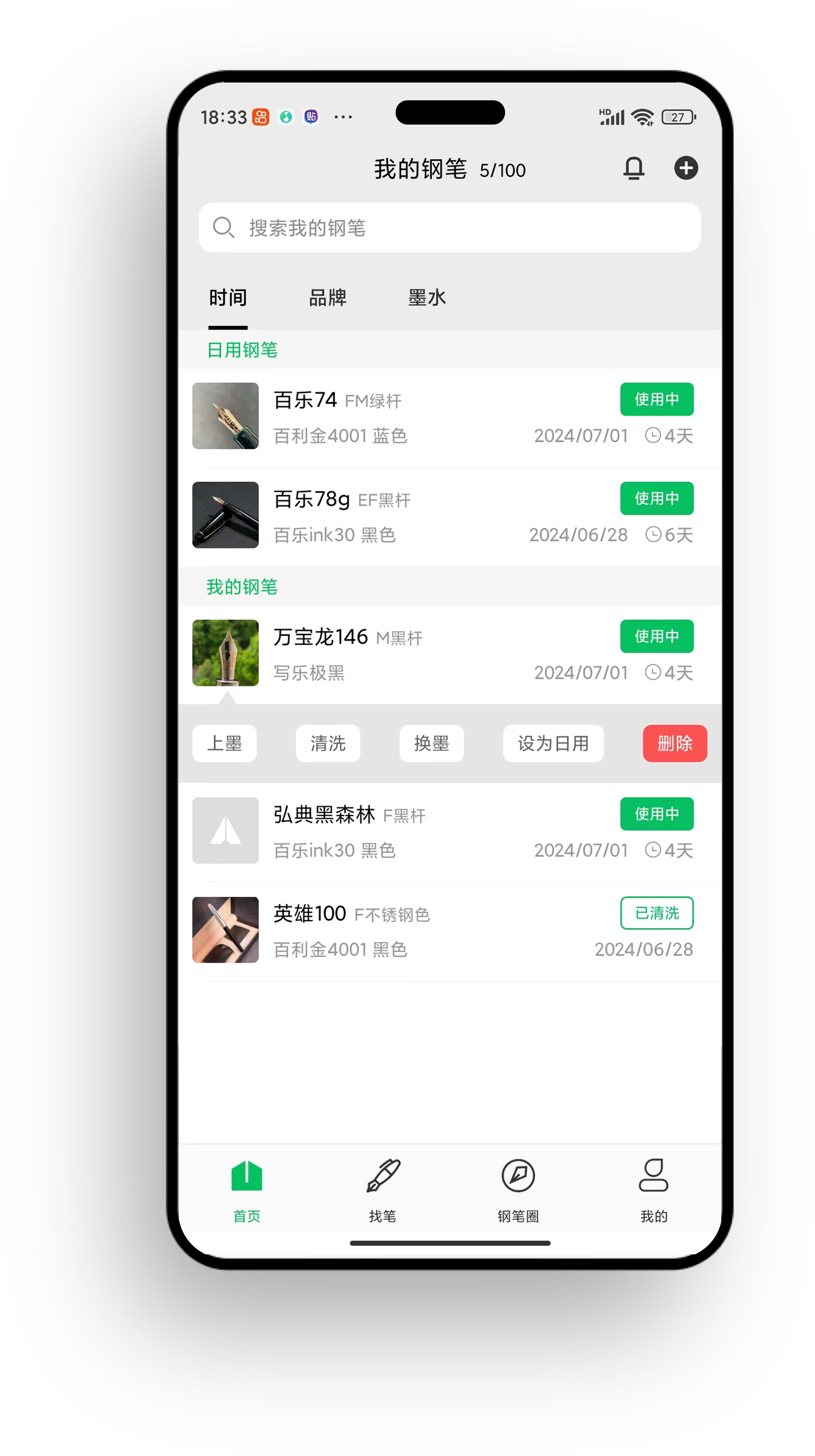The width and height of the screenshot is (815, 1456).
Task: Collapse the 万宝龙146 pen row
Action: point(395,654)
